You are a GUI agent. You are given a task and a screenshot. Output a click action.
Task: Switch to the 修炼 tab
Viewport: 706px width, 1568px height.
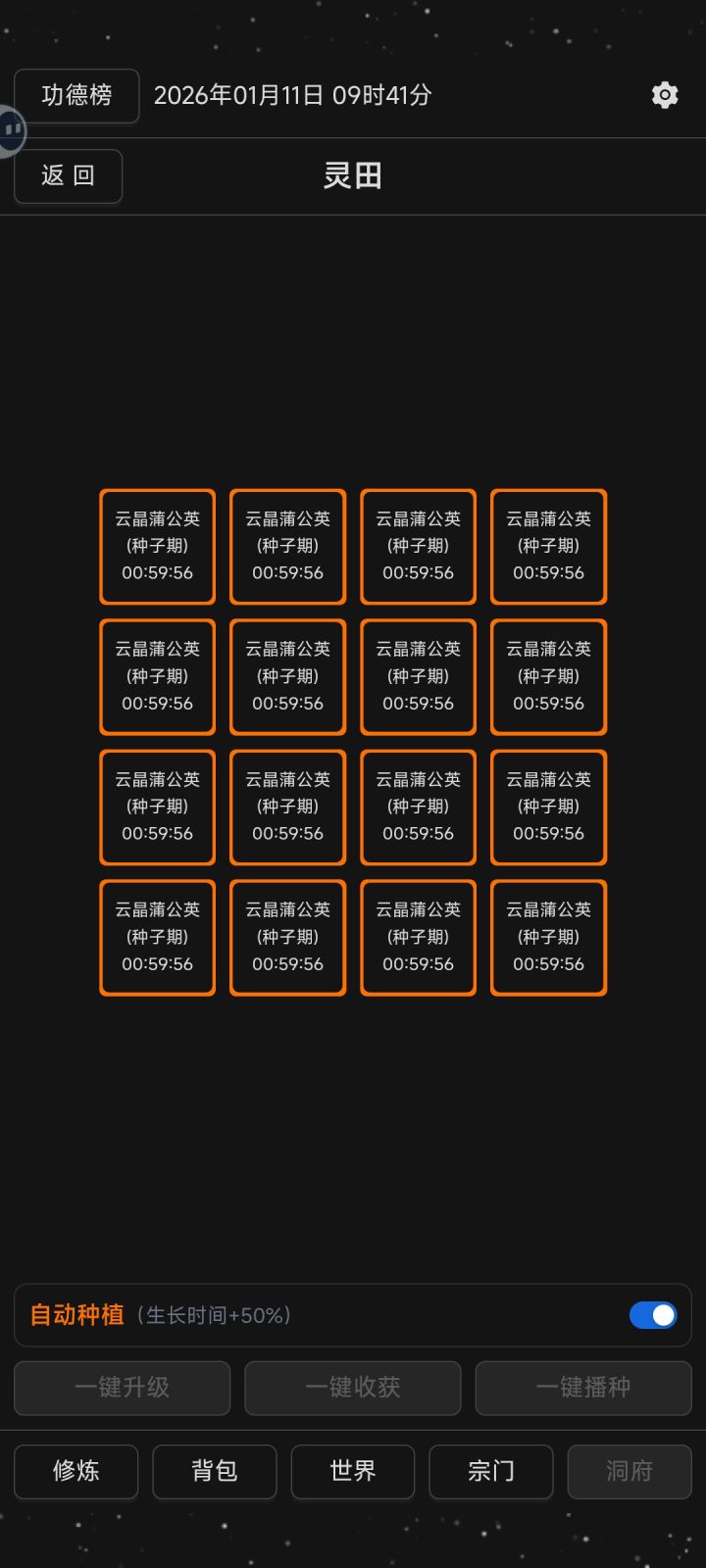[x=76, y=1472]
